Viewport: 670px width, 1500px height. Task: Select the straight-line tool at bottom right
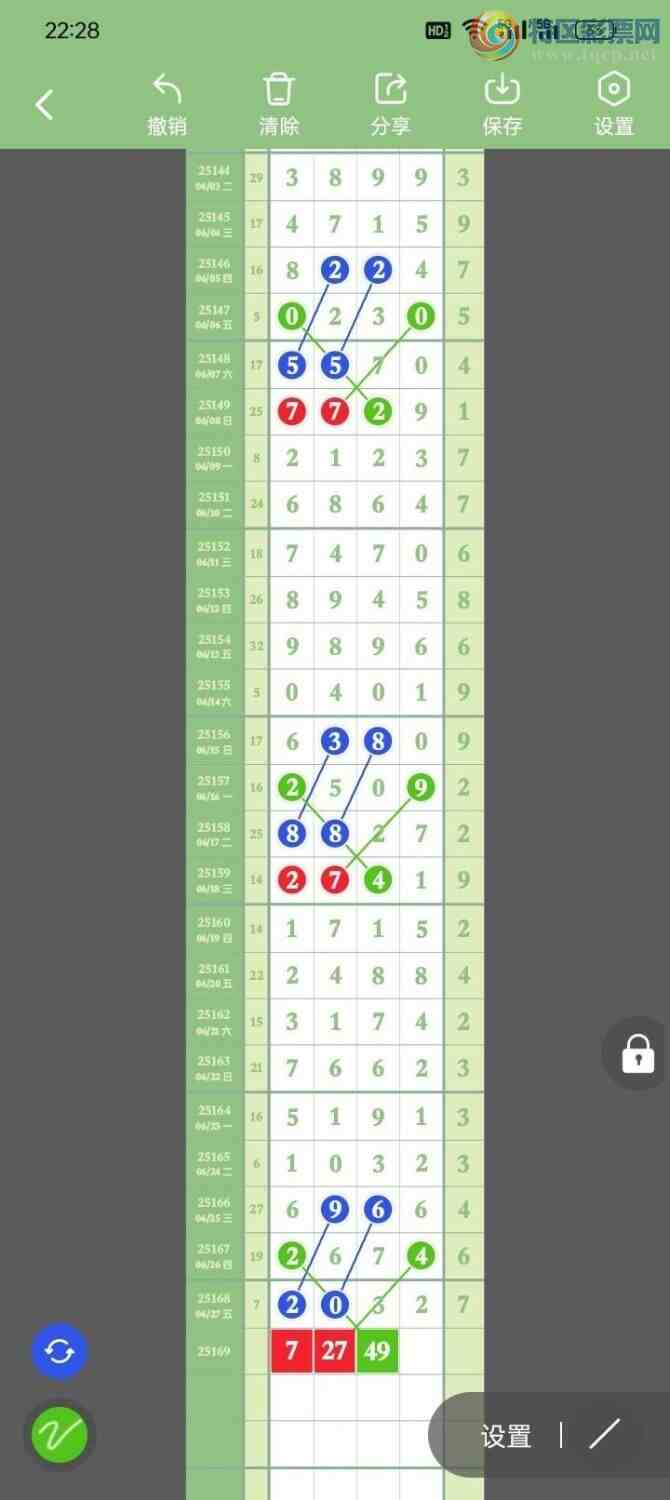604,1435
